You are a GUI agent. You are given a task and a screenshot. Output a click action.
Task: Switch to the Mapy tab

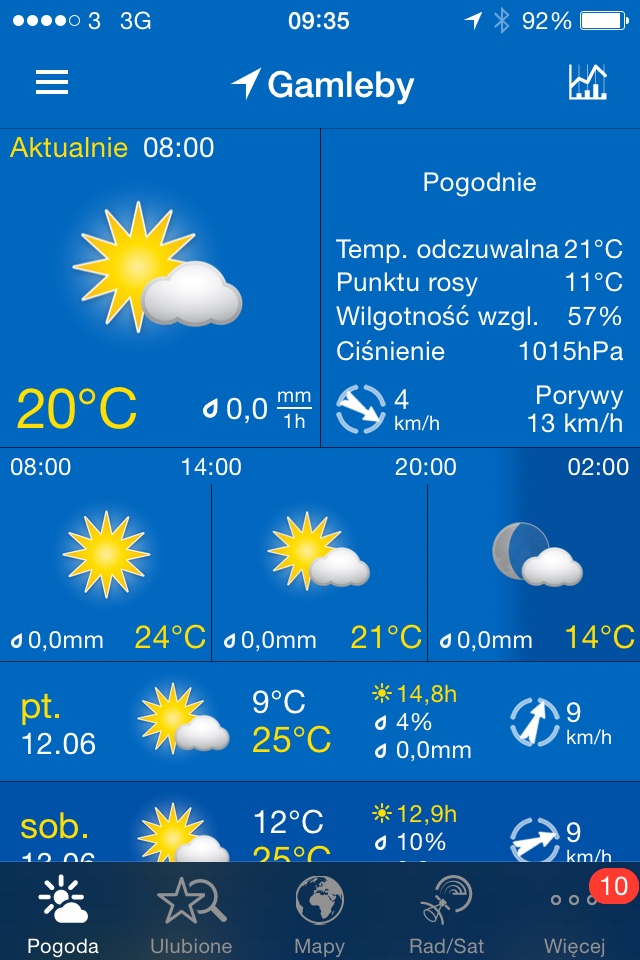coord(319,914)
